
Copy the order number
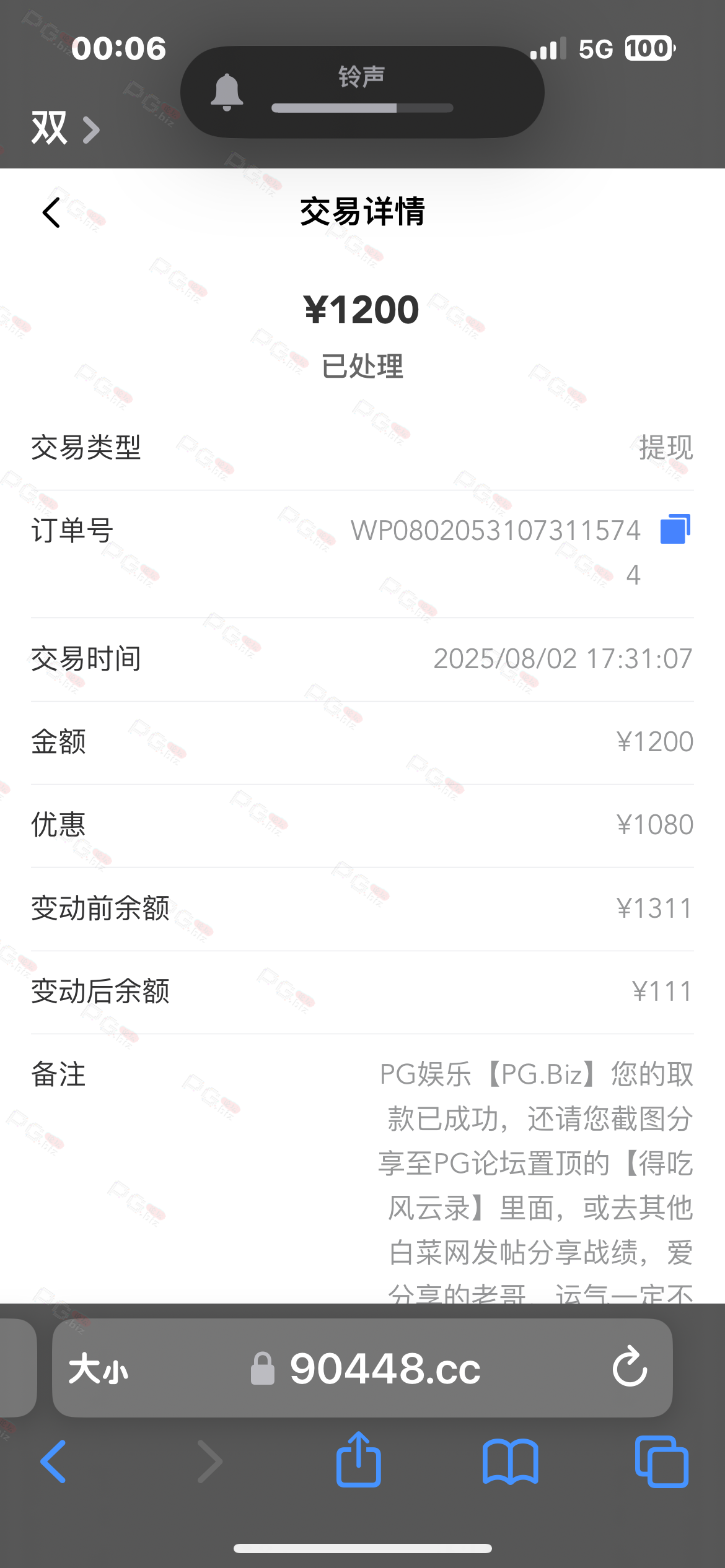click(675, 529)
